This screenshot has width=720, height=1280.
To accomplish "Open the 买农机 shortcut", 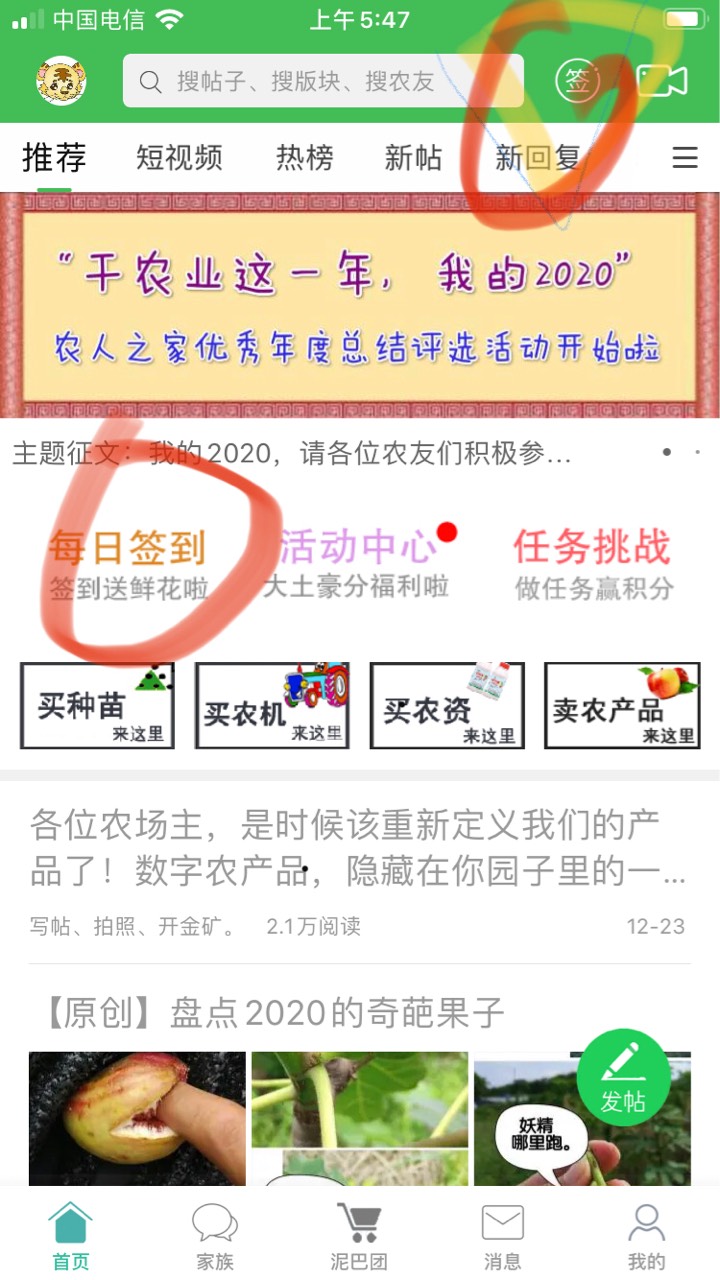I will pyautogui.click(x=272, y=706).
